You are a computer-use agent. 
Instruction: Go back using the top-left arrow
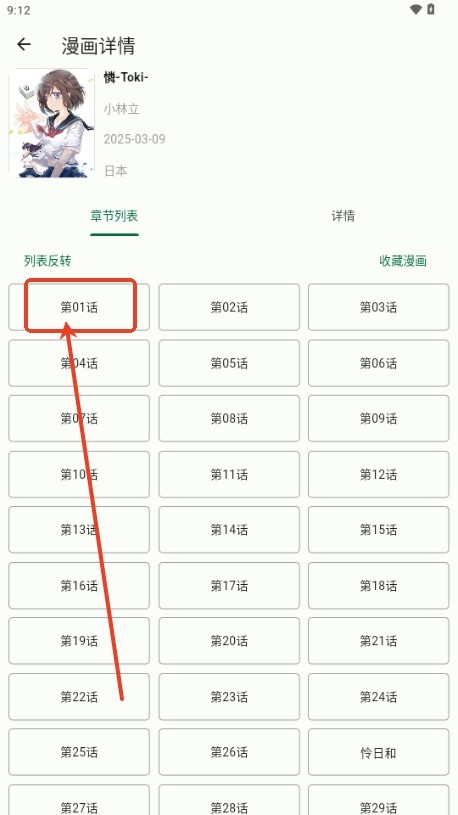click(x=24, y=45)
